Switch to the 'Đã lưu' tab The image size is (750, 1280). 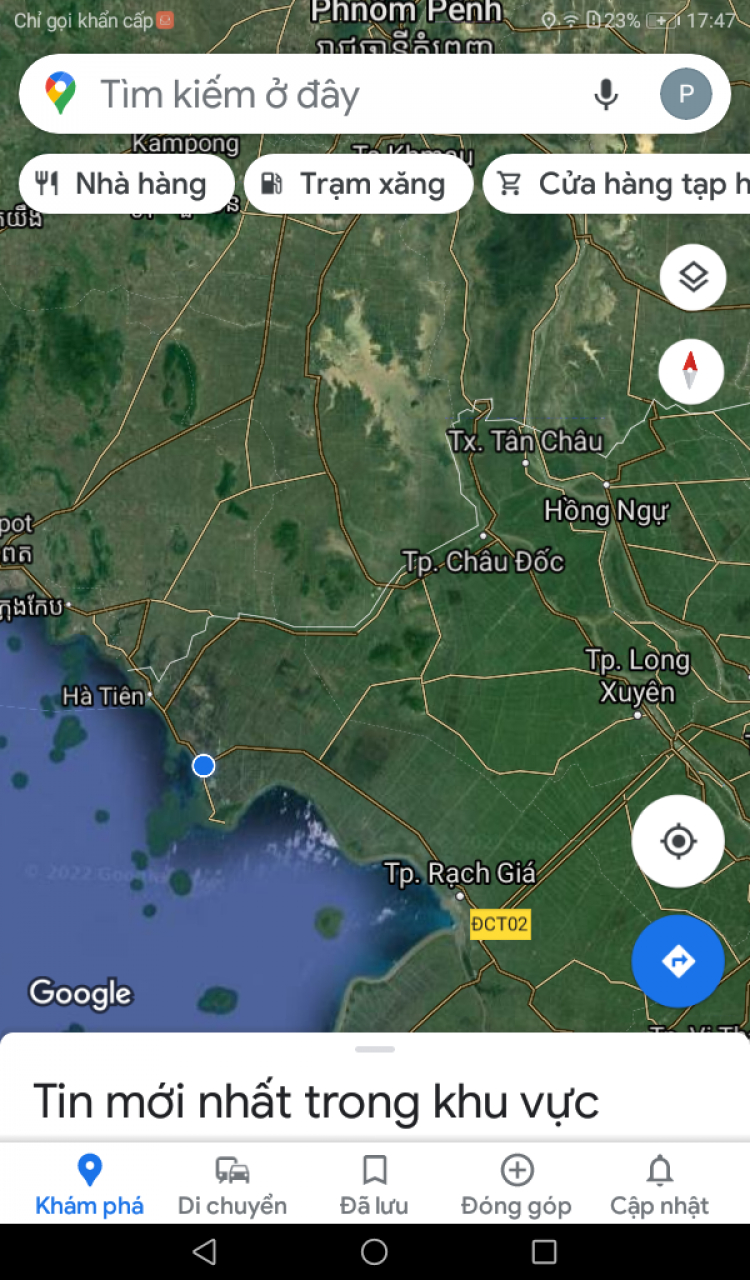(374, 1184)
